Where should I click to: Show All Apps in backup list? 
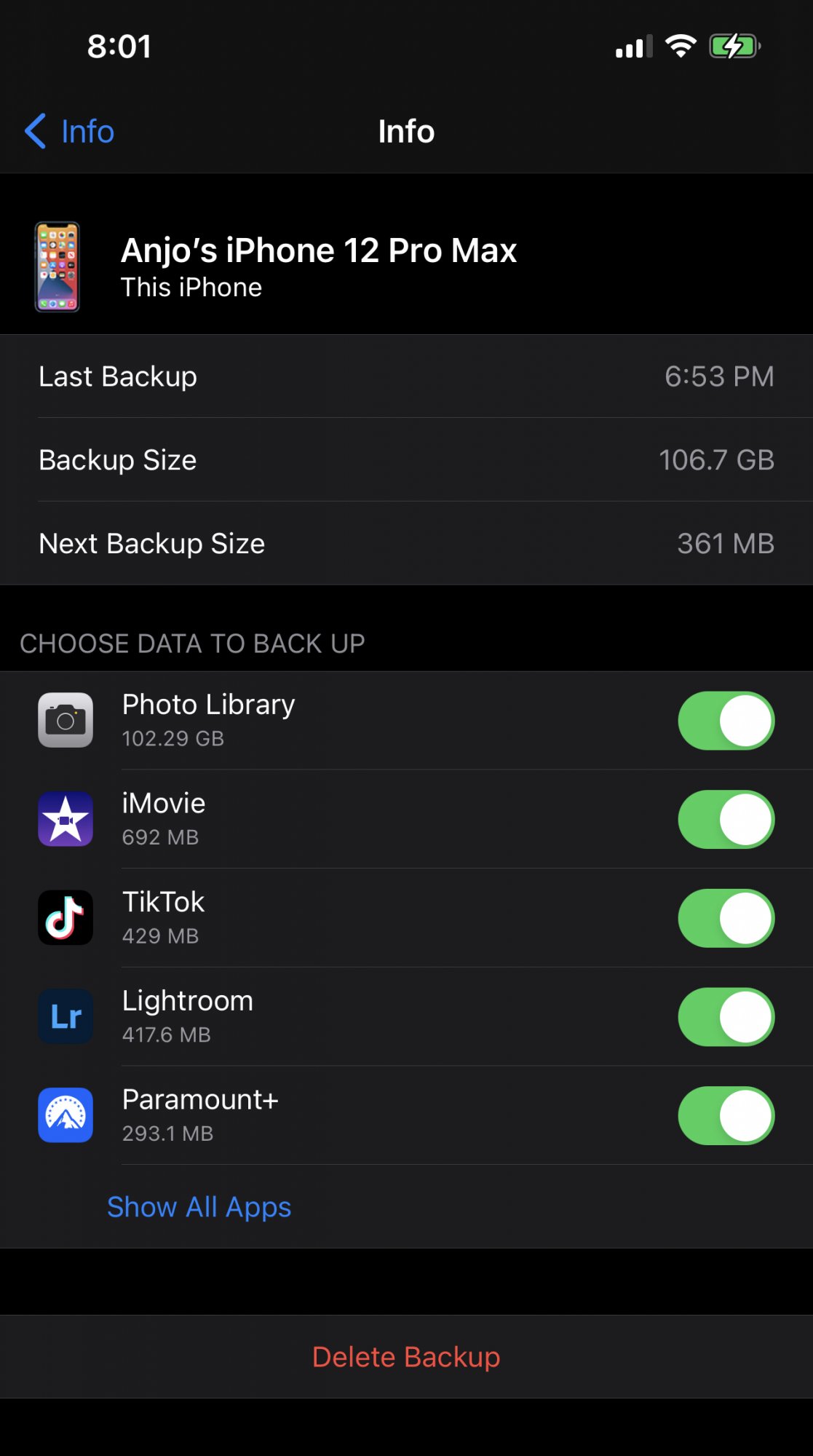coord(199,1207)
